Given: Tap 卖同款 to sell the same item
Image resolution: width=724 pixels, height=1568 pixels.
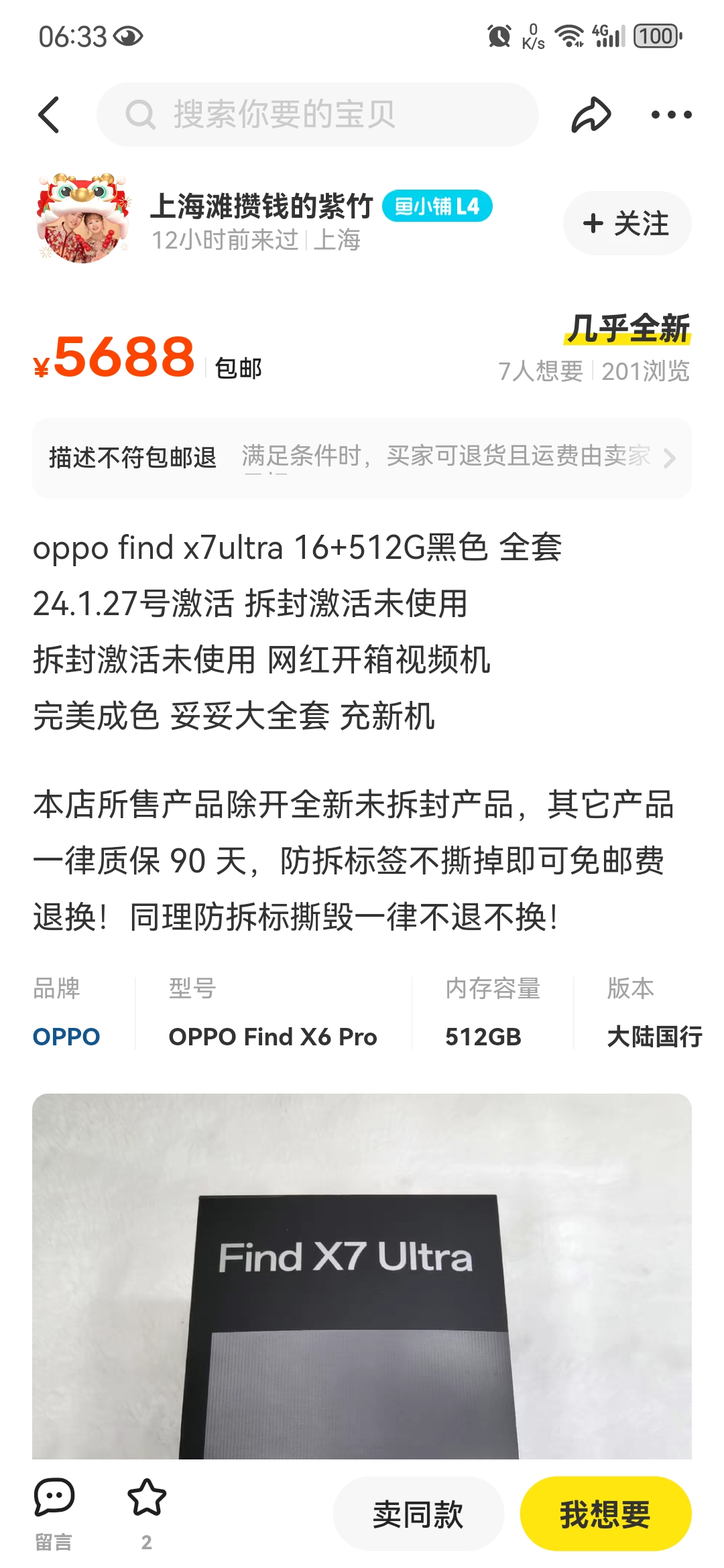Looking at the screenshot, I should pyautogui.click(x=418, y=1512).
